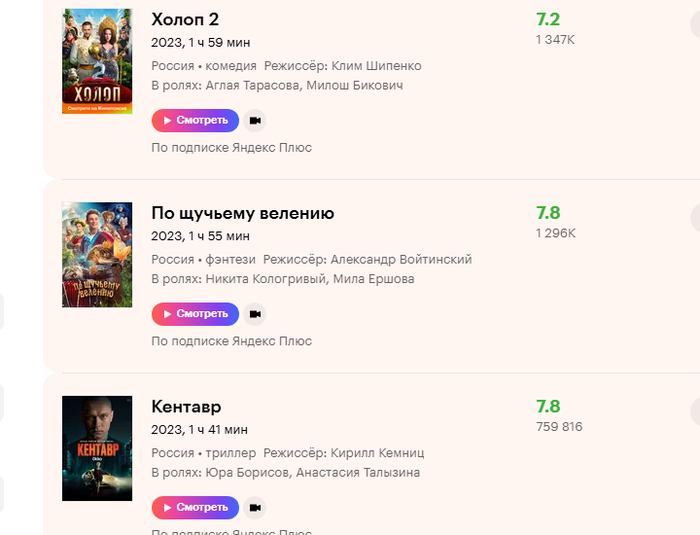The width and height of the screenshot is (700, 535).
Task: Open the По щучьему велению title
Action: click(x=242, y=213)
